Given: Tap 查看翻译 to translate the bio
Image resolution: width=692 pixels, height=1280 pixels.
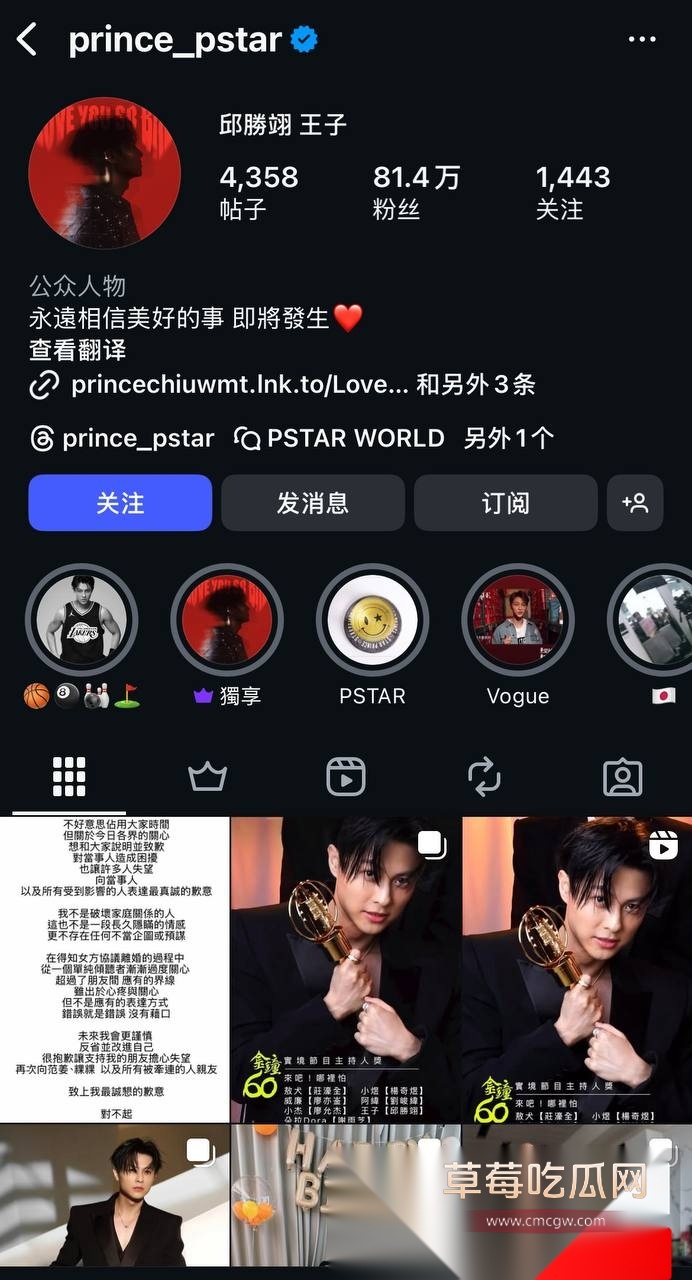Looking at the screenshot, I should 77,351.
